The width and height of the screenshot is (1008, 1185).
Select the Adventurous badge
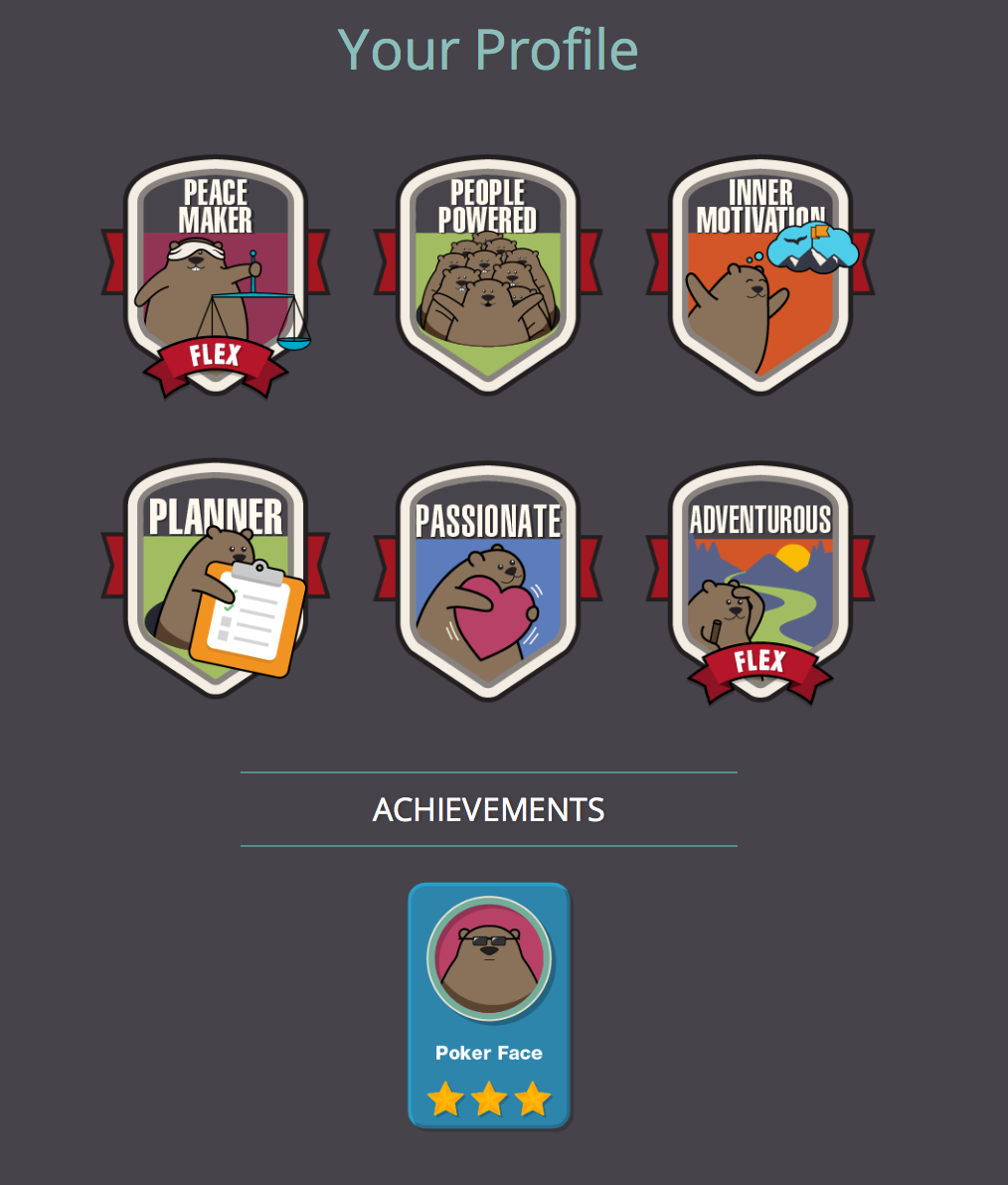click(760, 582)
